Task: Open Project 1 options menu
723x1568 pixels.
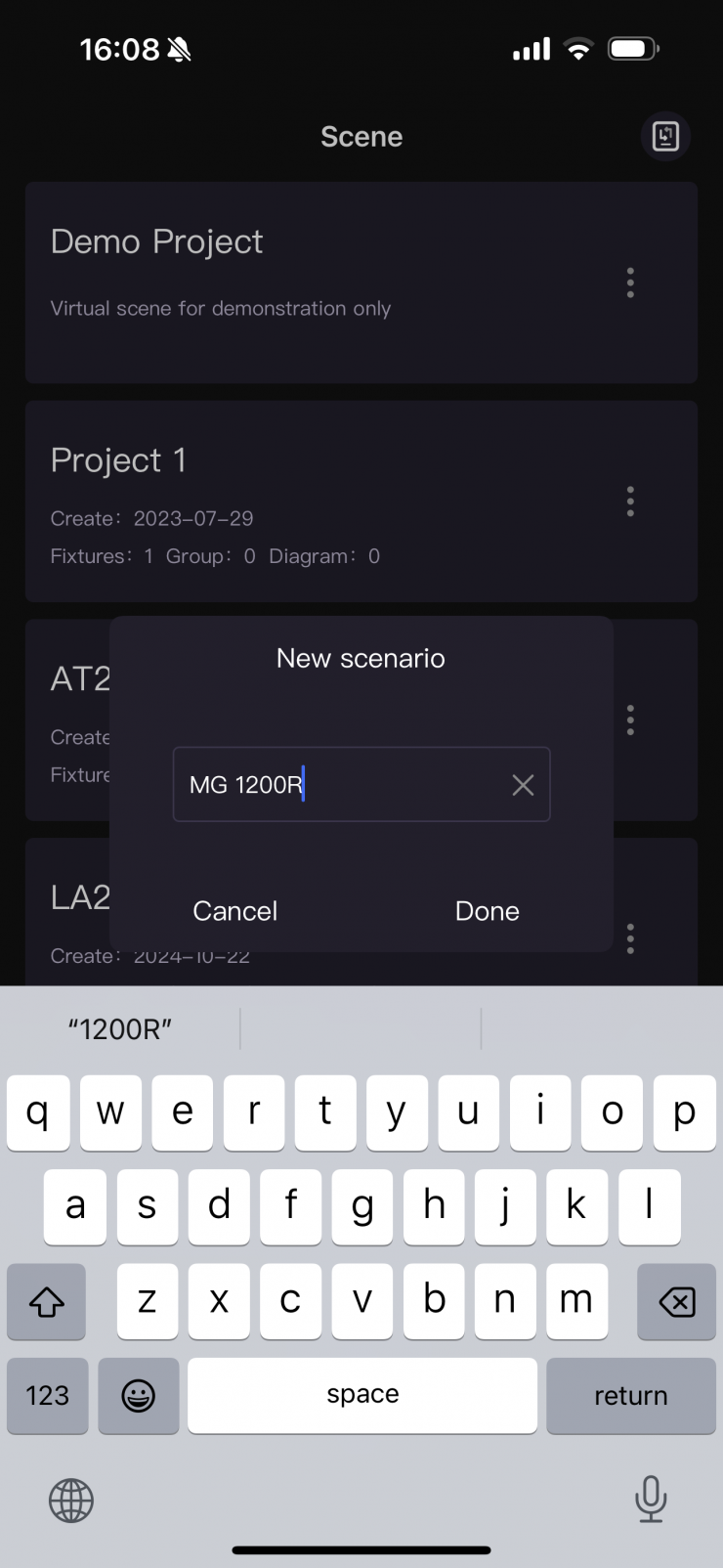Action: coord(630,501)
